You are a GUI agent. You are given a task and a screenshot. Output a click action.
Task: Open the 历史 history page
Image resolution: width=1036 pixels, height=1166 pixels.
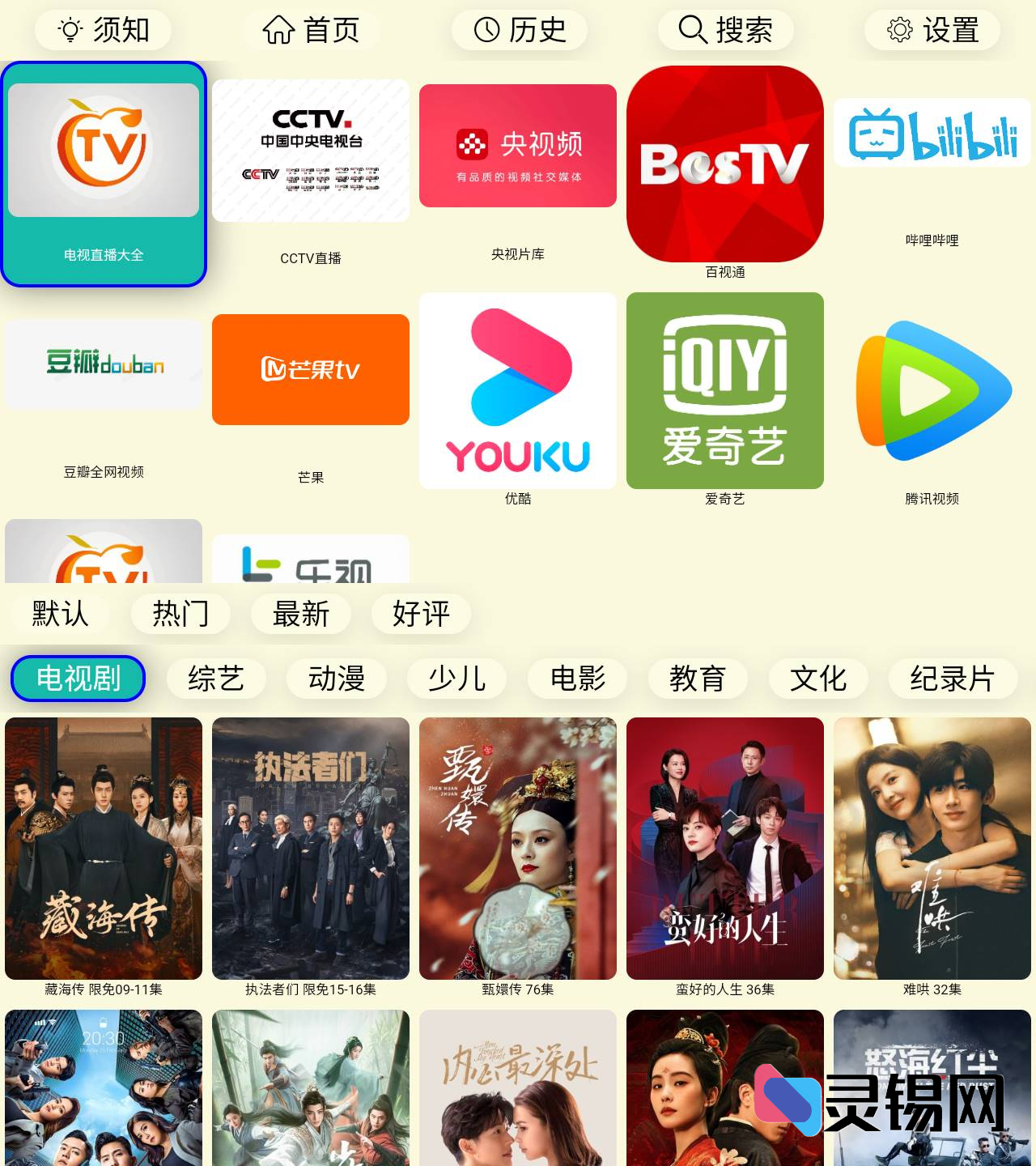(519, 31)
